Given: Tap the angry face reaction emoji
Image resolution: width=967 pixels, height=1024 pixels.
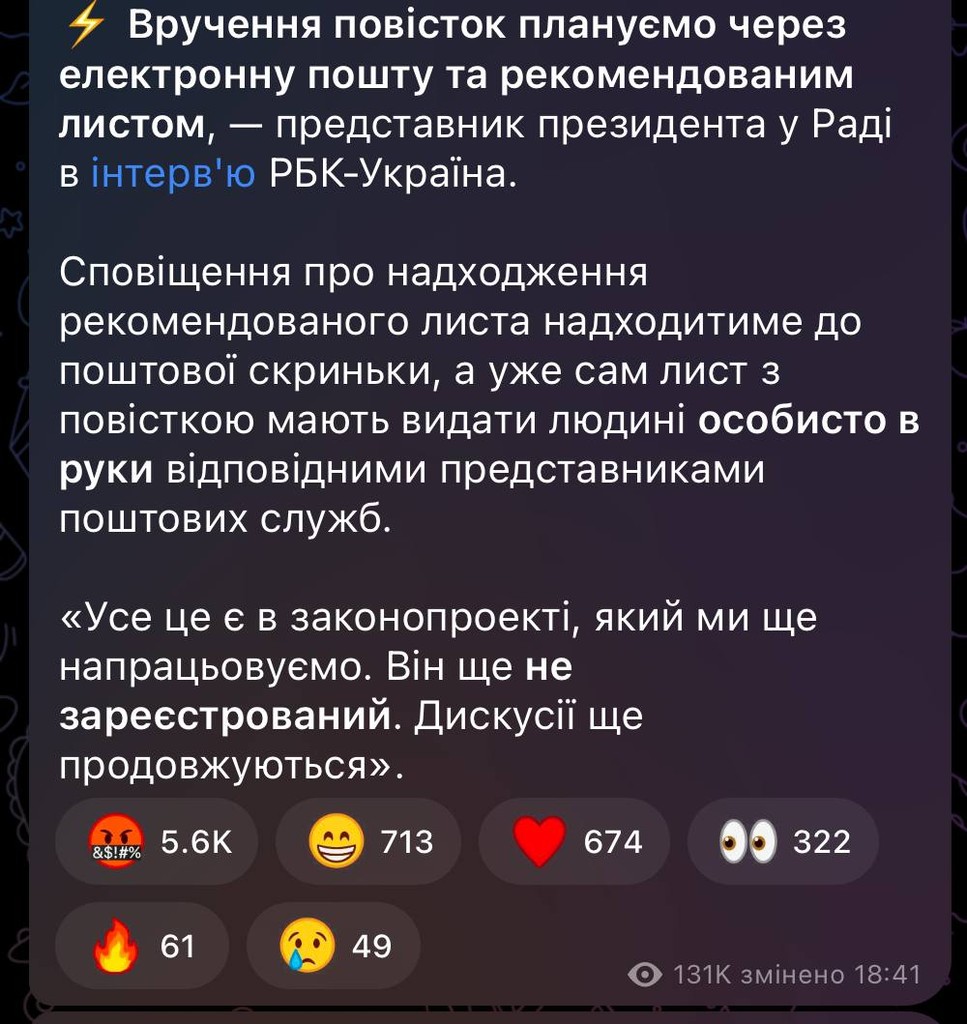Looking at the screenshot, I should (113, 843).
